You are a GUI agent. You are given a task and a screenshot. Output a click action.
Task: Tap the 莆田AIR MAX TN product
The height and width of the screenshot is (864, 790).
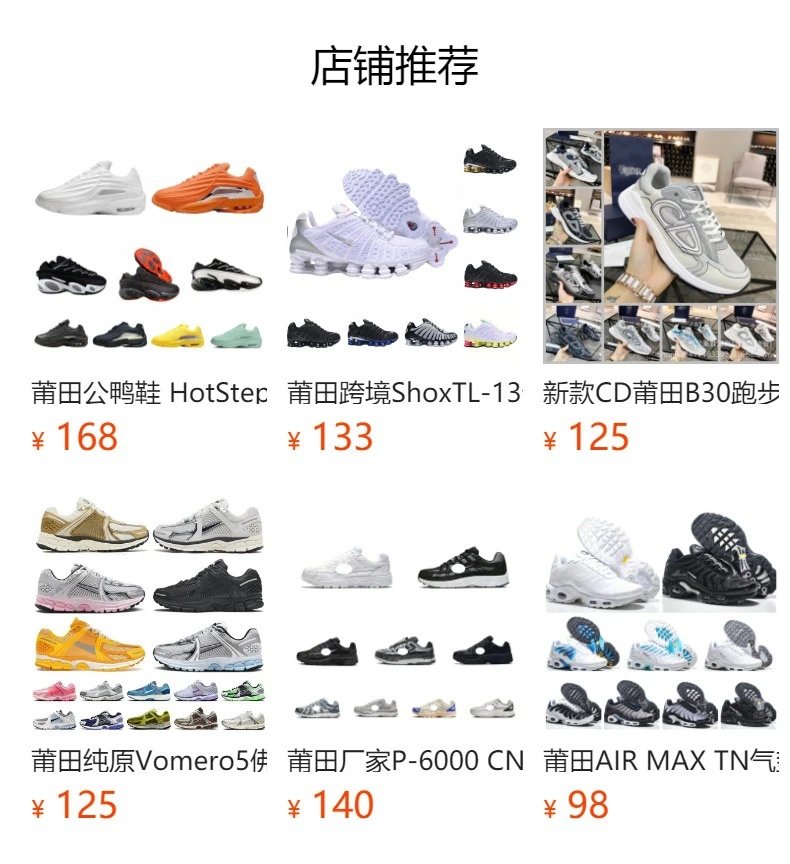(660, 615)
